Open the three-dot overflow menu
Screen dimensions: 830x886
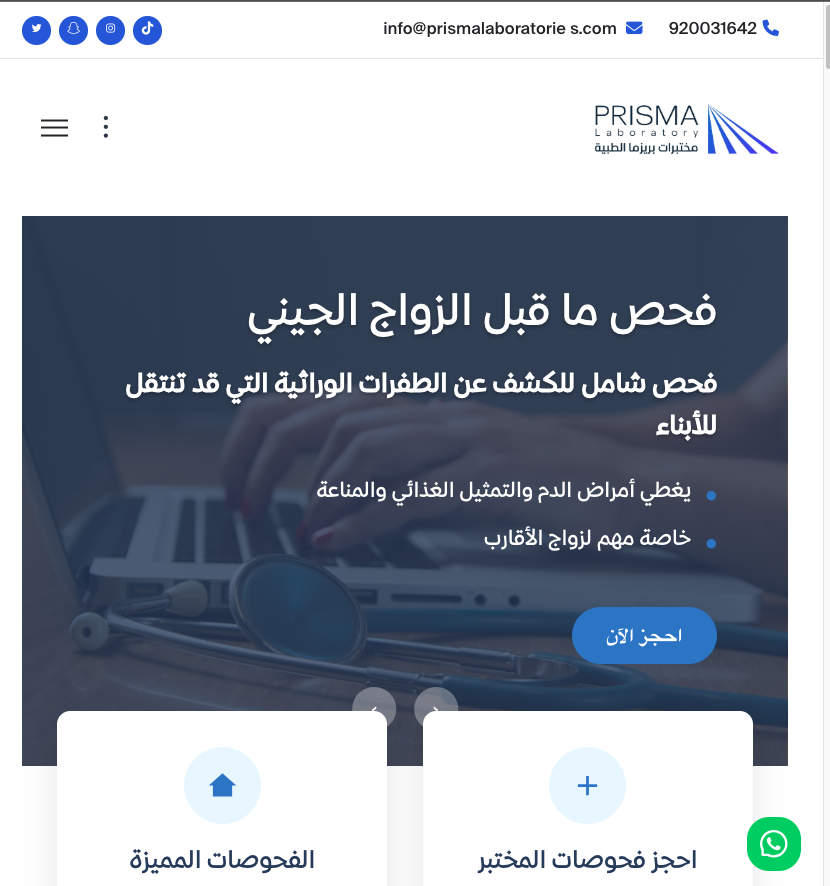105,127
